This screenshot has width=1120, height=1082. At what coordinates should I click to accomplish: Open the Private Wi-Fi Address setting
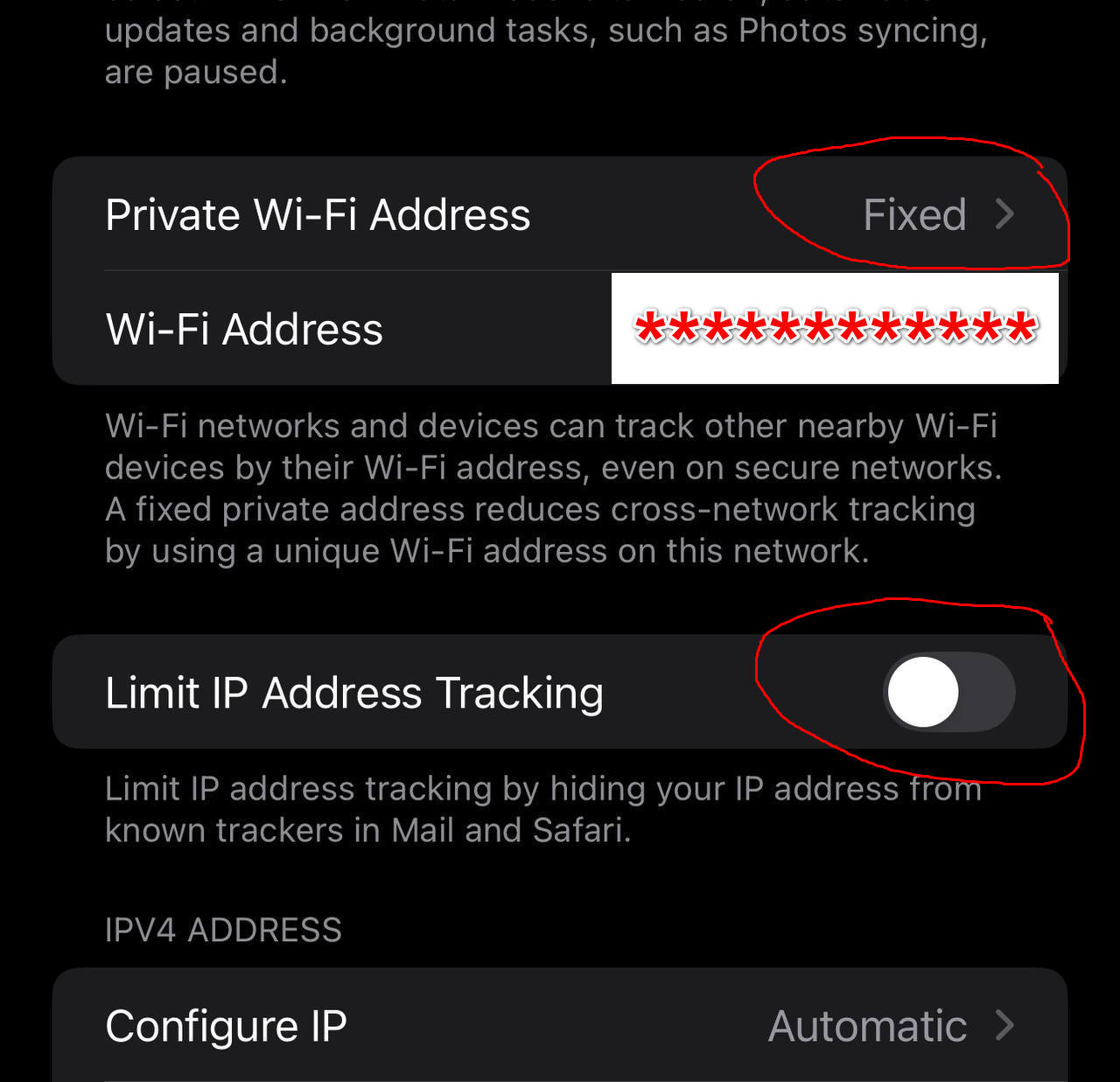560,215
